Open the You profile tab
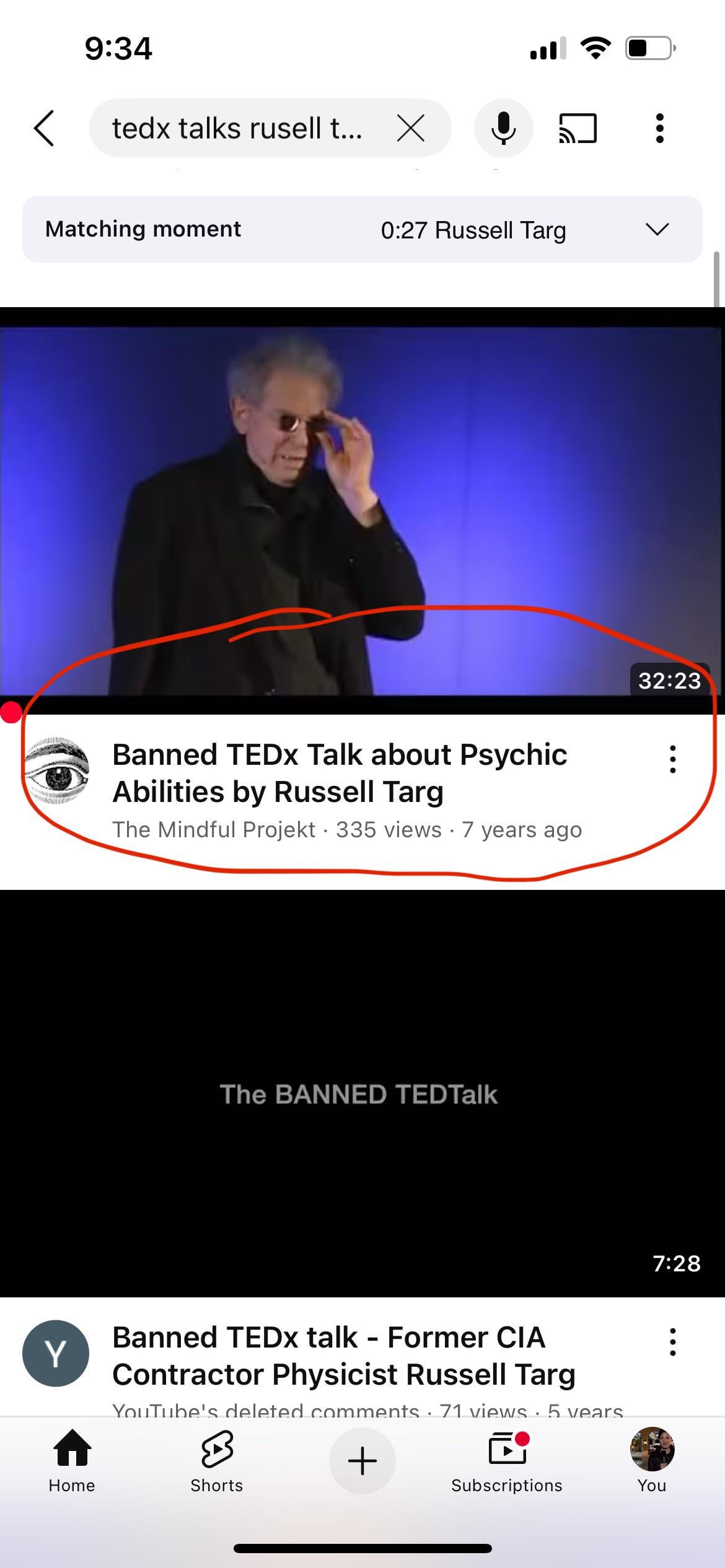 [652, 1461]
